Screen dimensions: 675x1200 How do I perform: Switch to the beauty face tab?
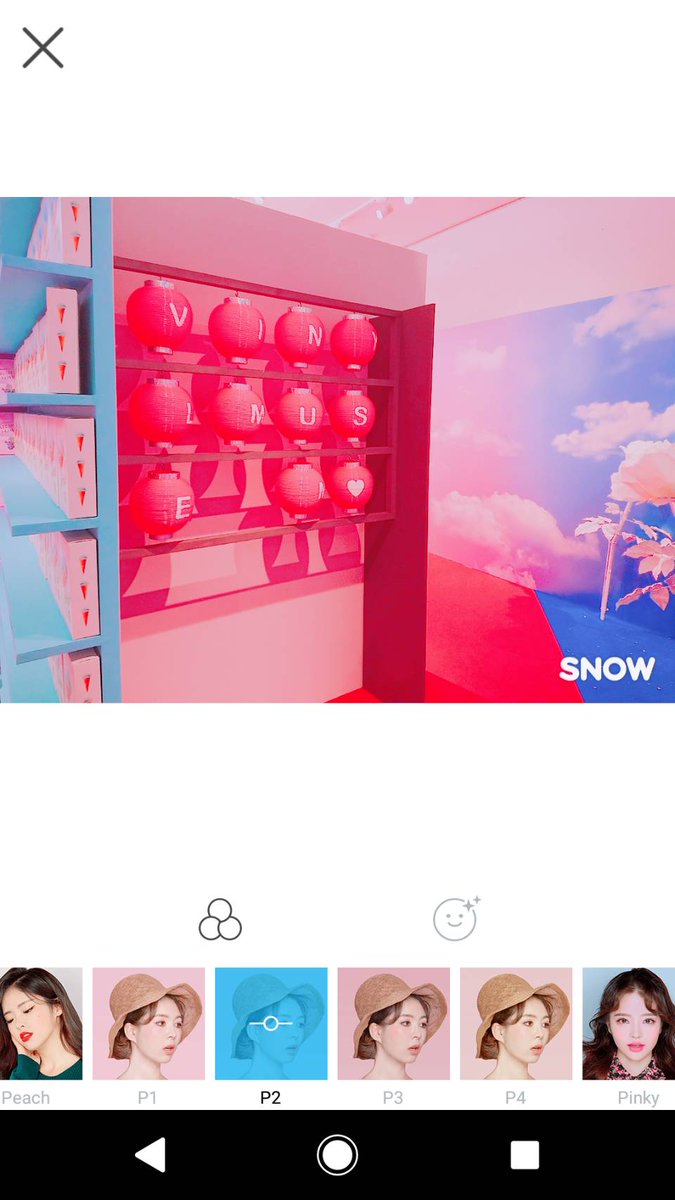coord(456,919)
